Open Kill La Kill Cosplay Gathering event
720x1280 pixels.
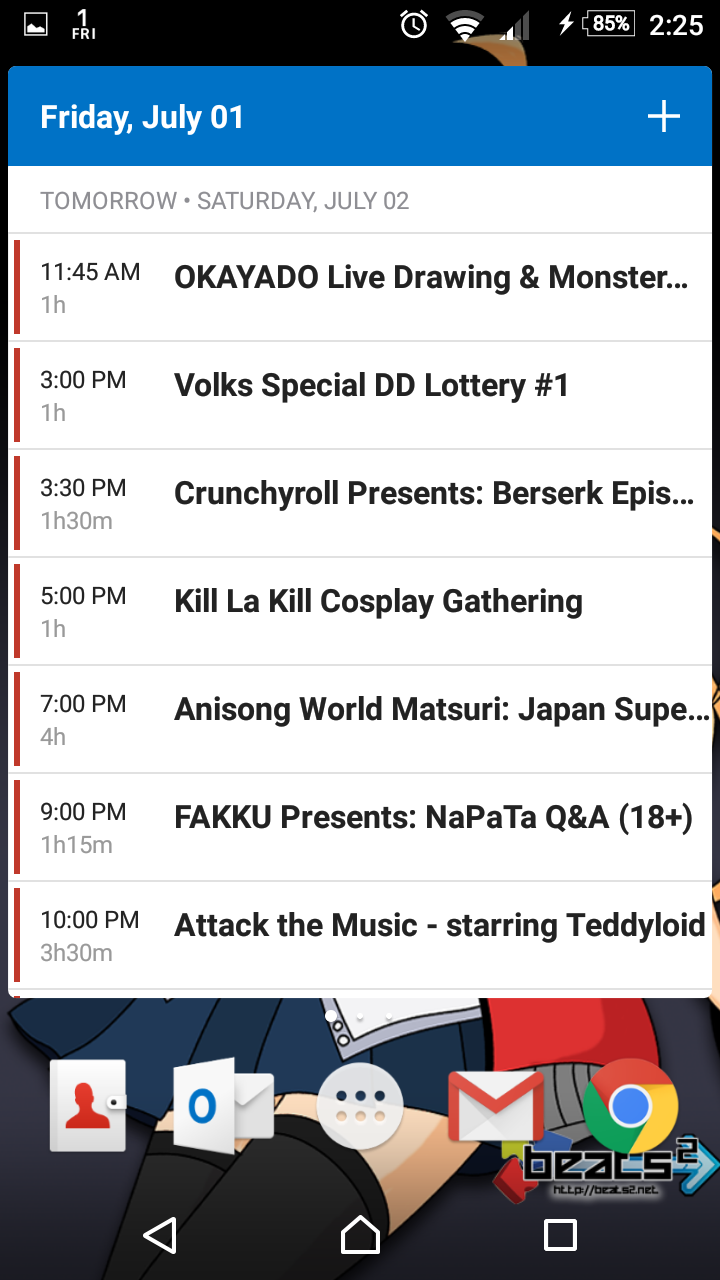coord(360,611)
